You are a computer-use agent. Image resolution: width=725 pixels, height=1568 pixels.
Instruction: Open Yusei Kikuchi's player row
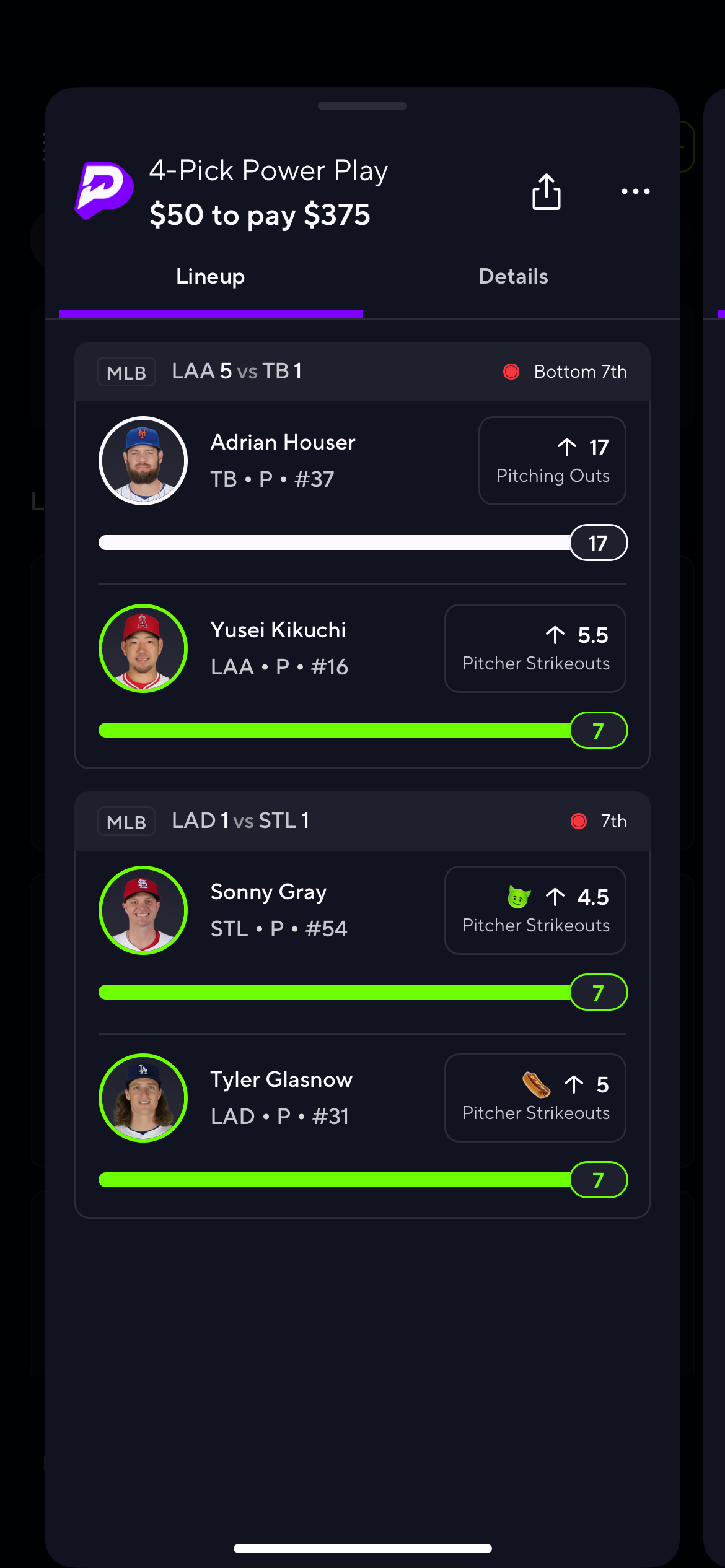point(279,648)
